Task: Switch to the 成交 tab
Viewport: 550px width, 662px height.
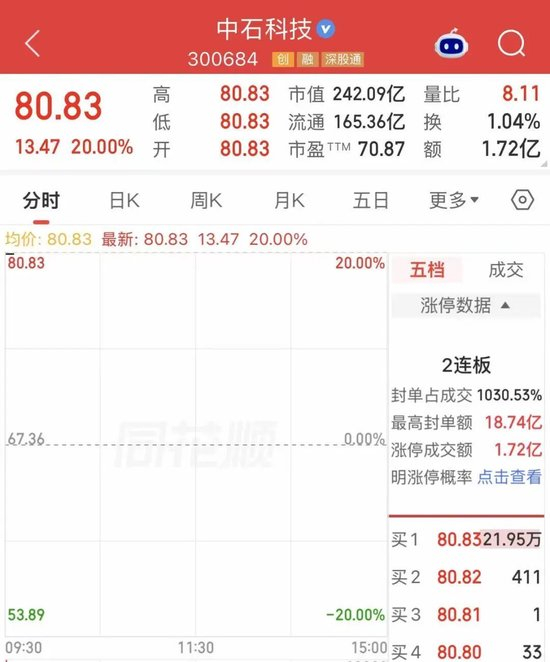Action: point(506,269)
